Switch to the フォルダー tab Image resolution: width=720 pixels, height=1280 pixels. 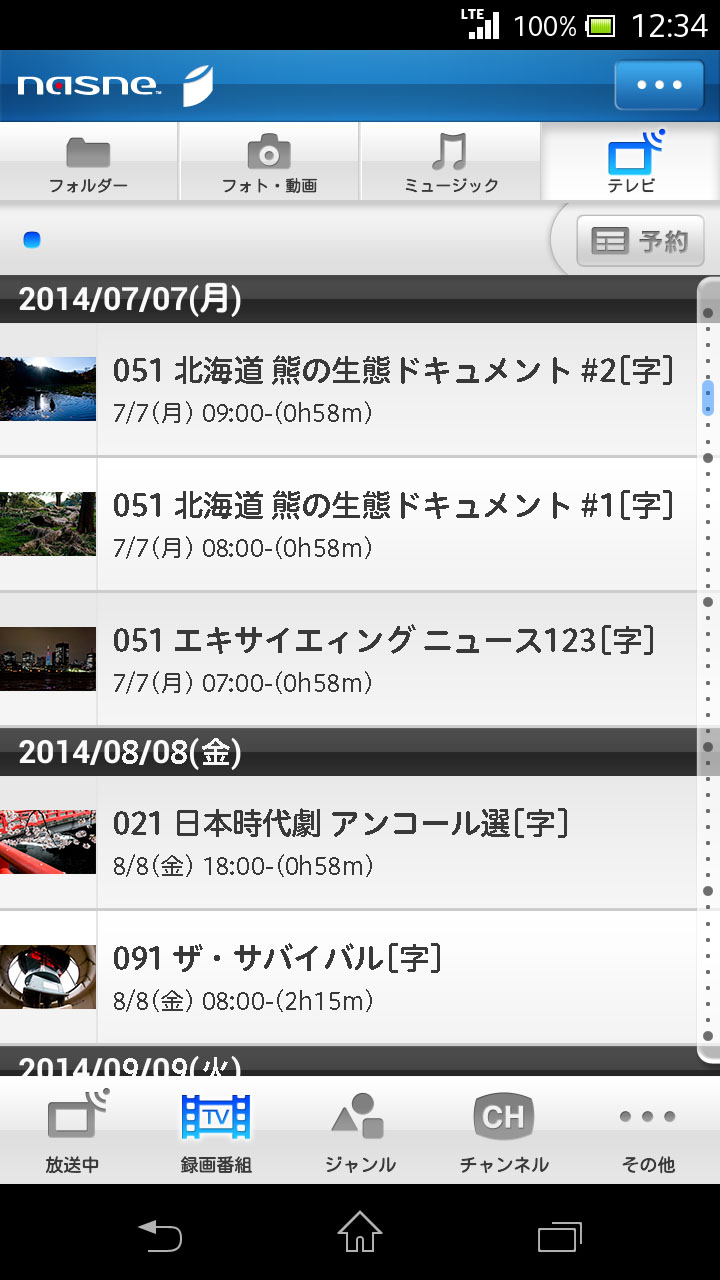click(89, 163)
